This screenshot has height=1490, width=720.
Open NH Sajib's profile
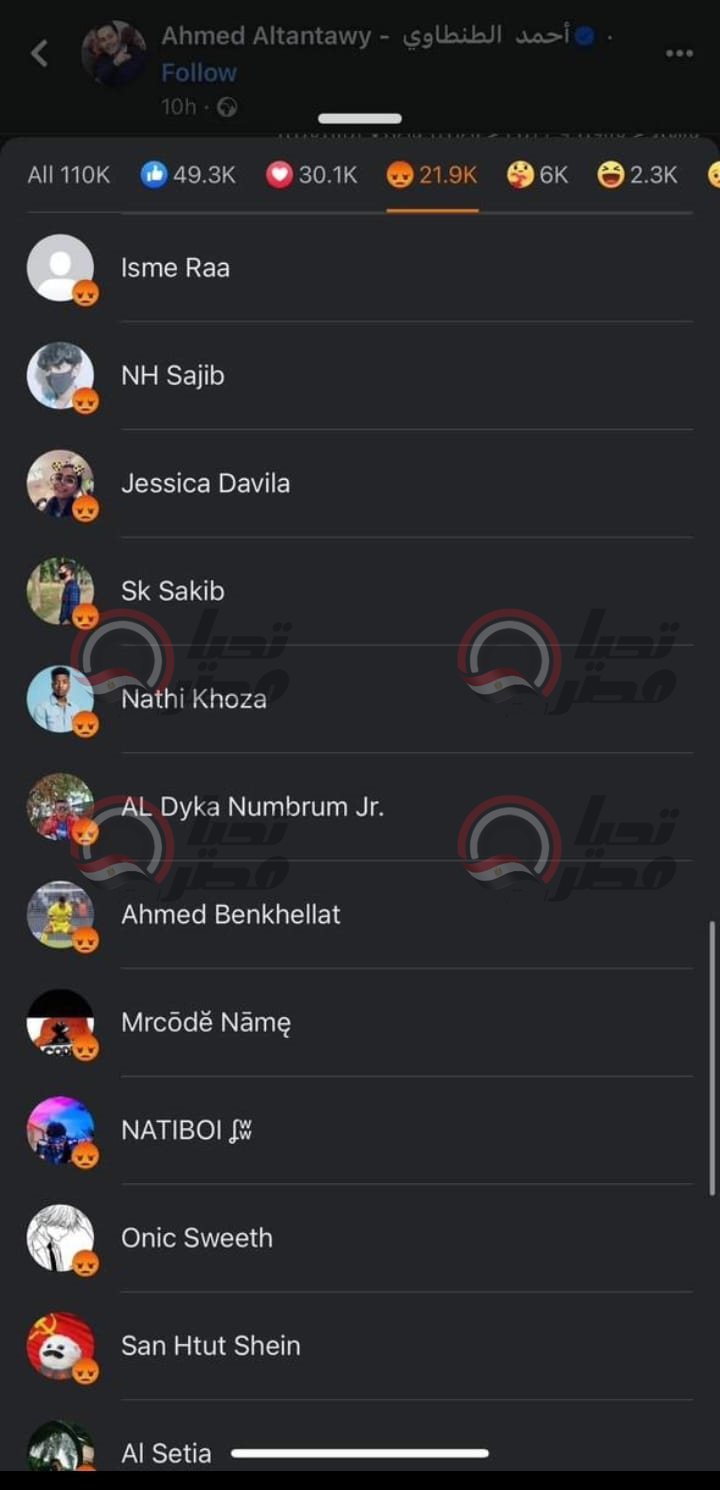click(x=173, y=376)
